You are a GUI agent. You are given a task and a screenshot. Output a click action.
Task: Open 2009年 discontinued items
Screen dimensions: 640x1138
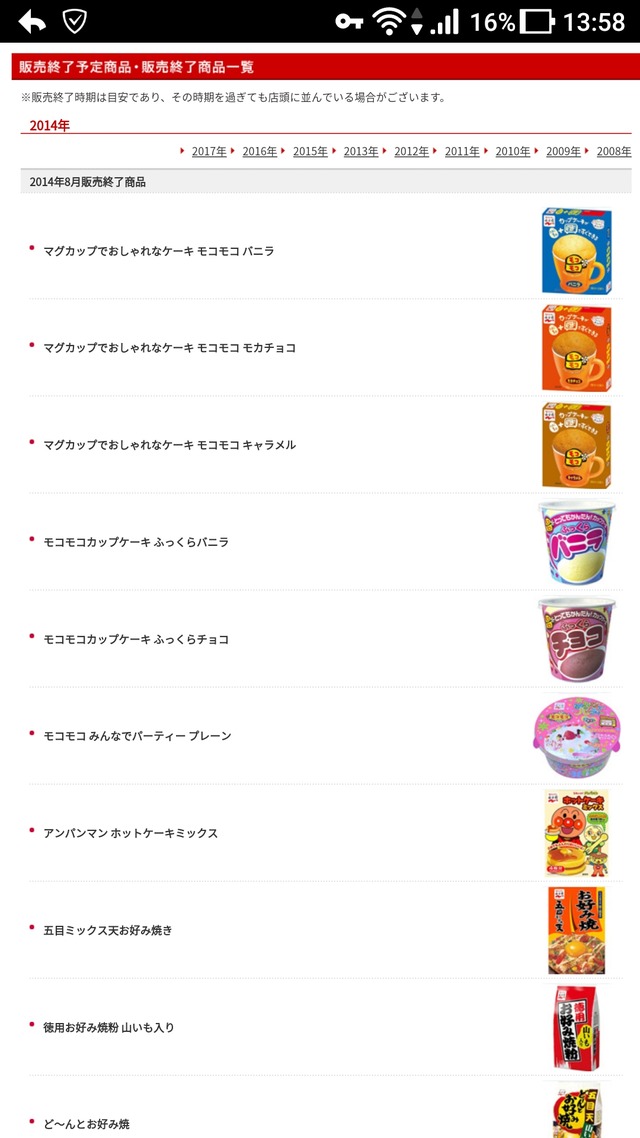click(563, 151)
